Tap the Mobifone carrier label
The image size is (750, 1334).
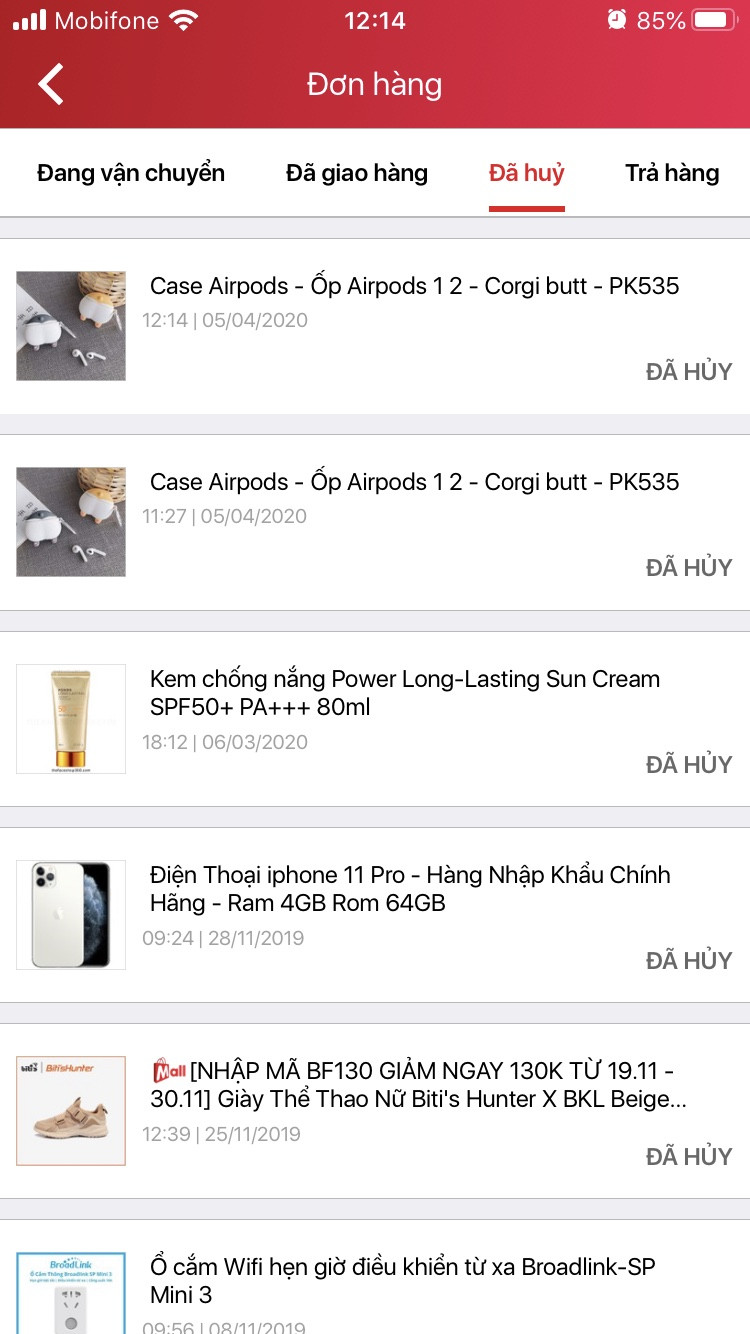106,18
